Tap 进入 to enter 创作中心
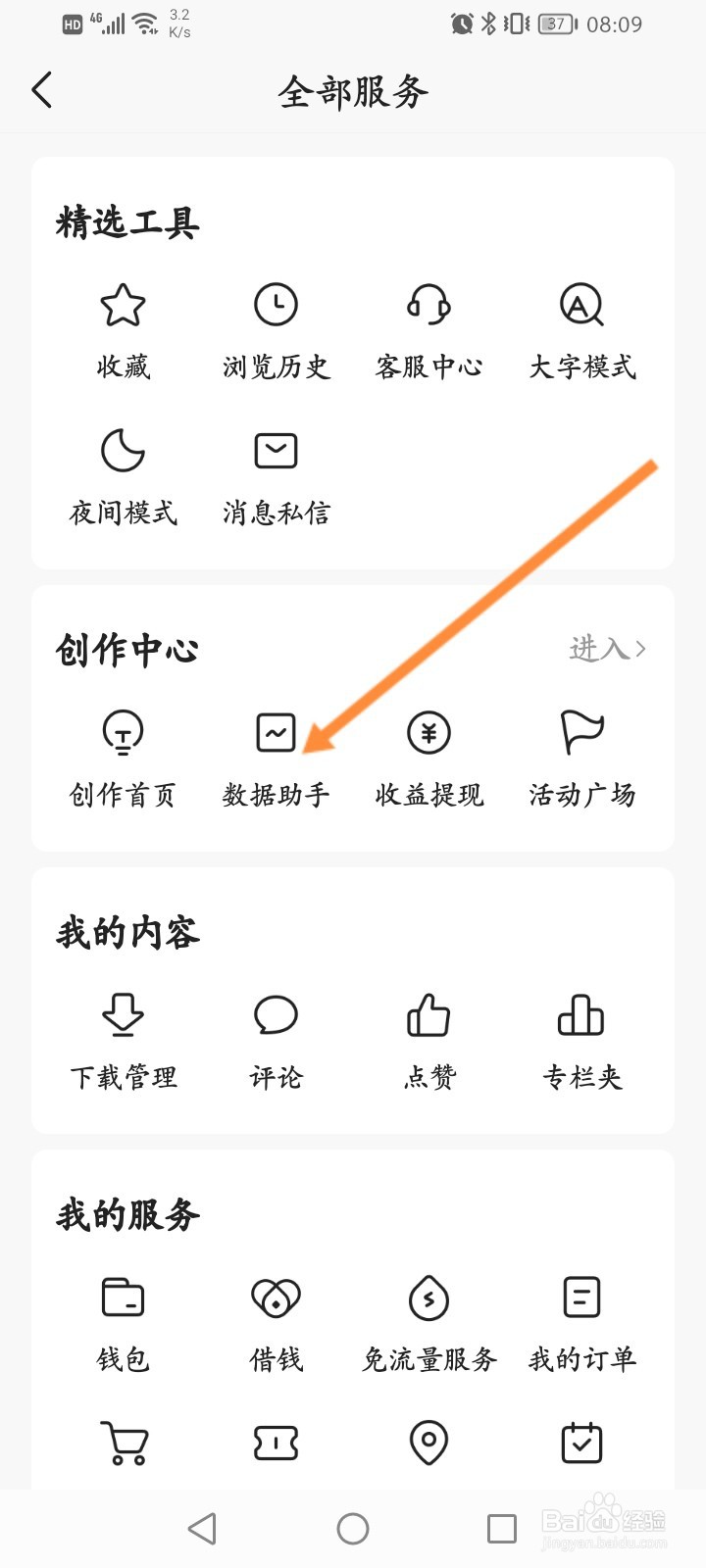This screenshot has width=706, height=1568. click(x=607, y=649)
